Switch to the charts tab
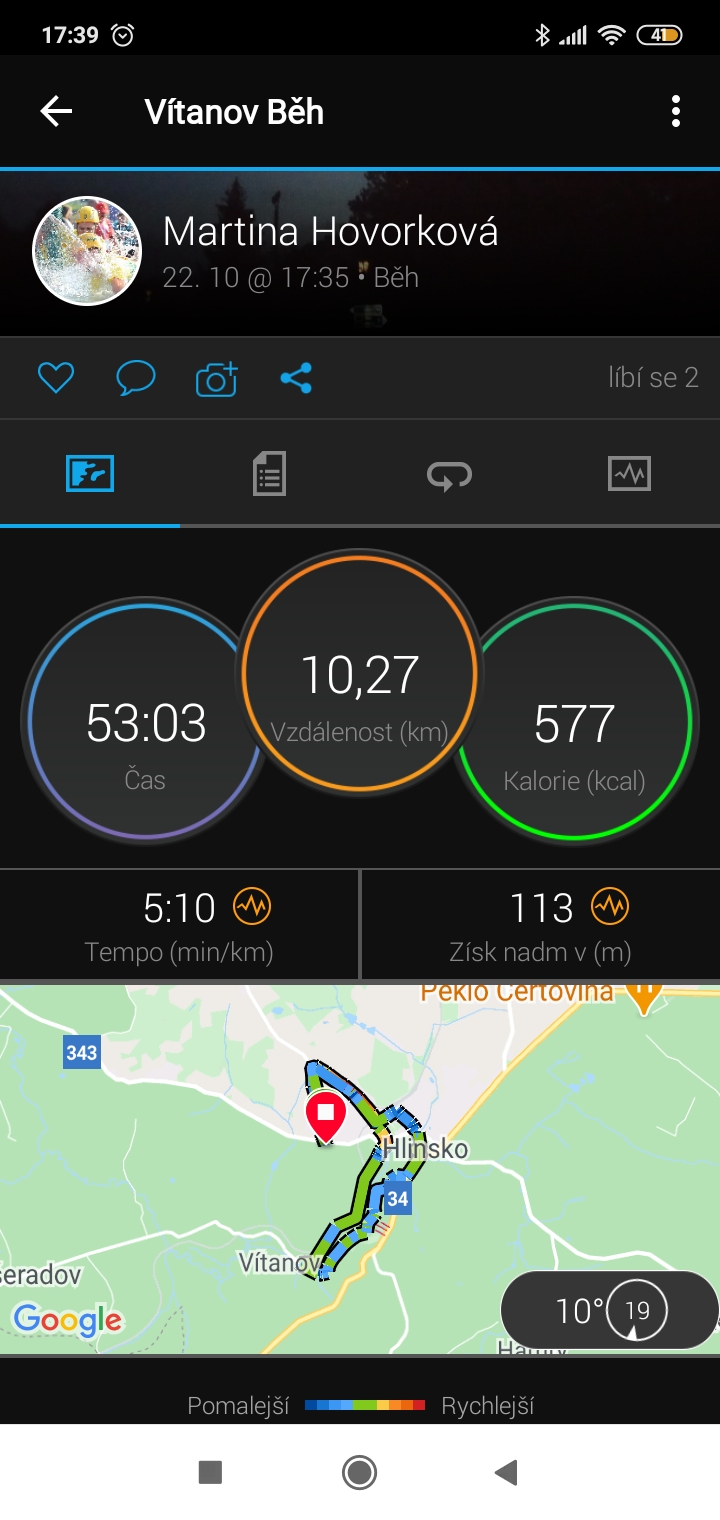The height and width of the screenshot is (1520, 720). coord(629,473)
